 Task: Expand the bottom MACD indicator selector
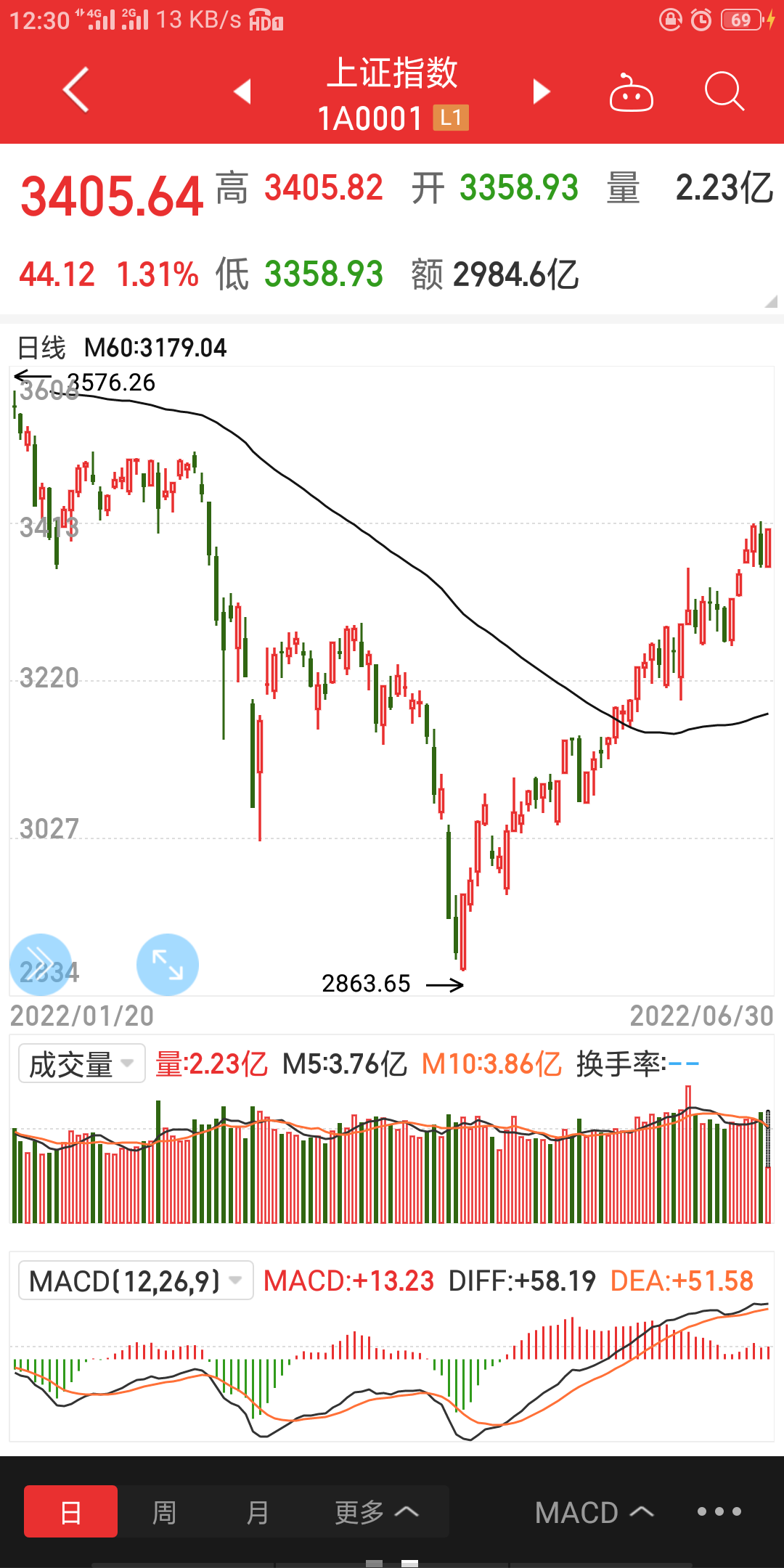(594, 1512)
